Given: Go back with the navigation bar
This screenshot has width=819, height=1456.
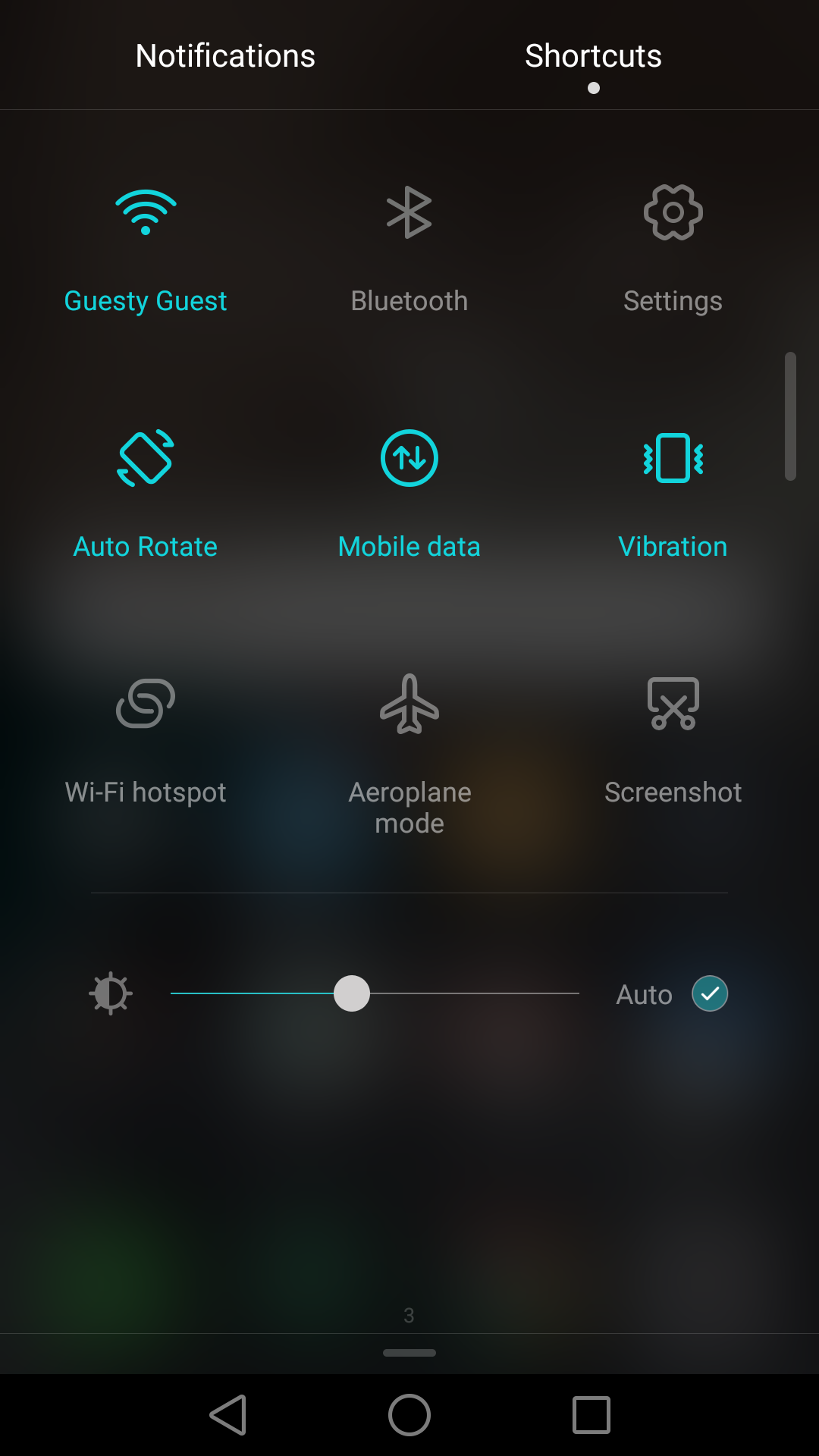Looking at the screenshot, I should 227,1415.
